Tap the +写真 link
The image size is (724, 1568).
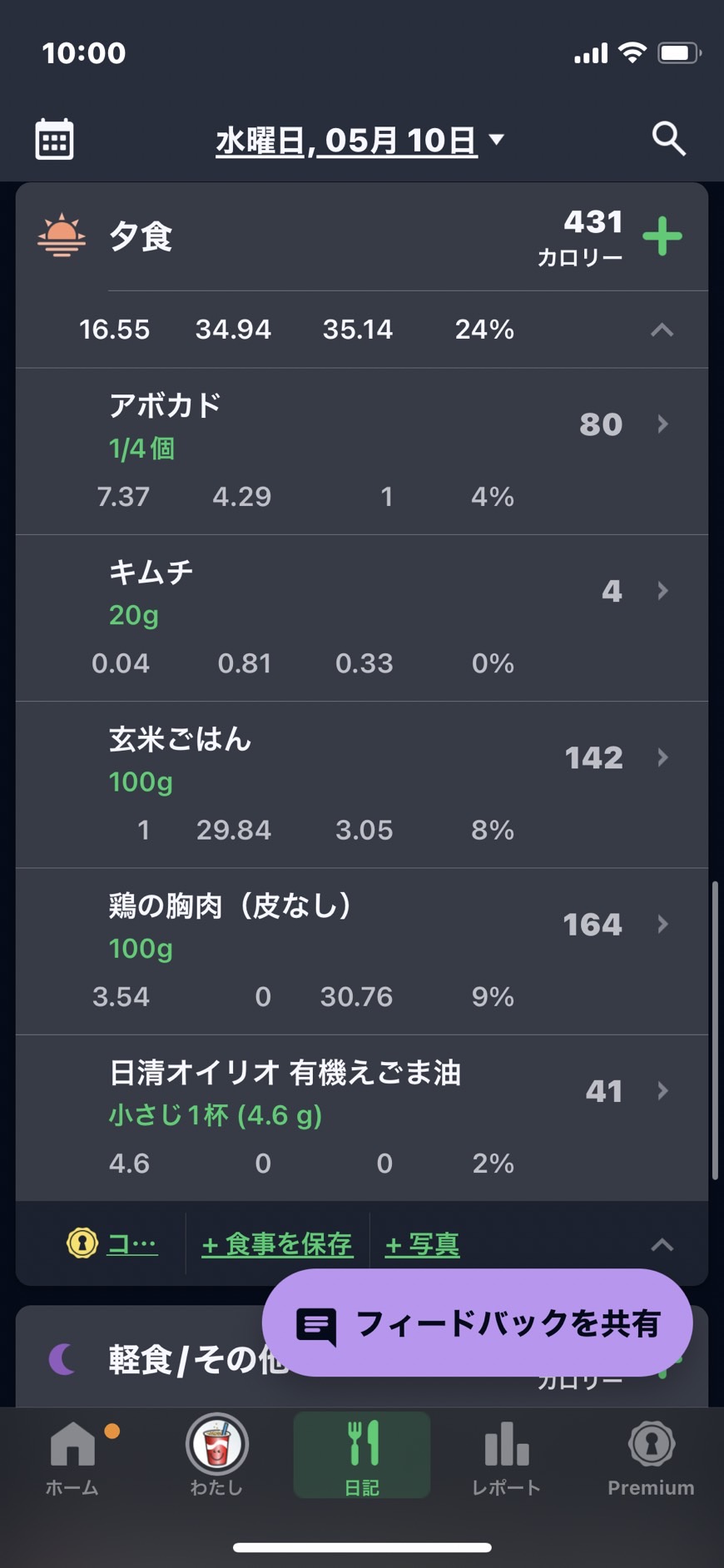(x=422, y=1244)
